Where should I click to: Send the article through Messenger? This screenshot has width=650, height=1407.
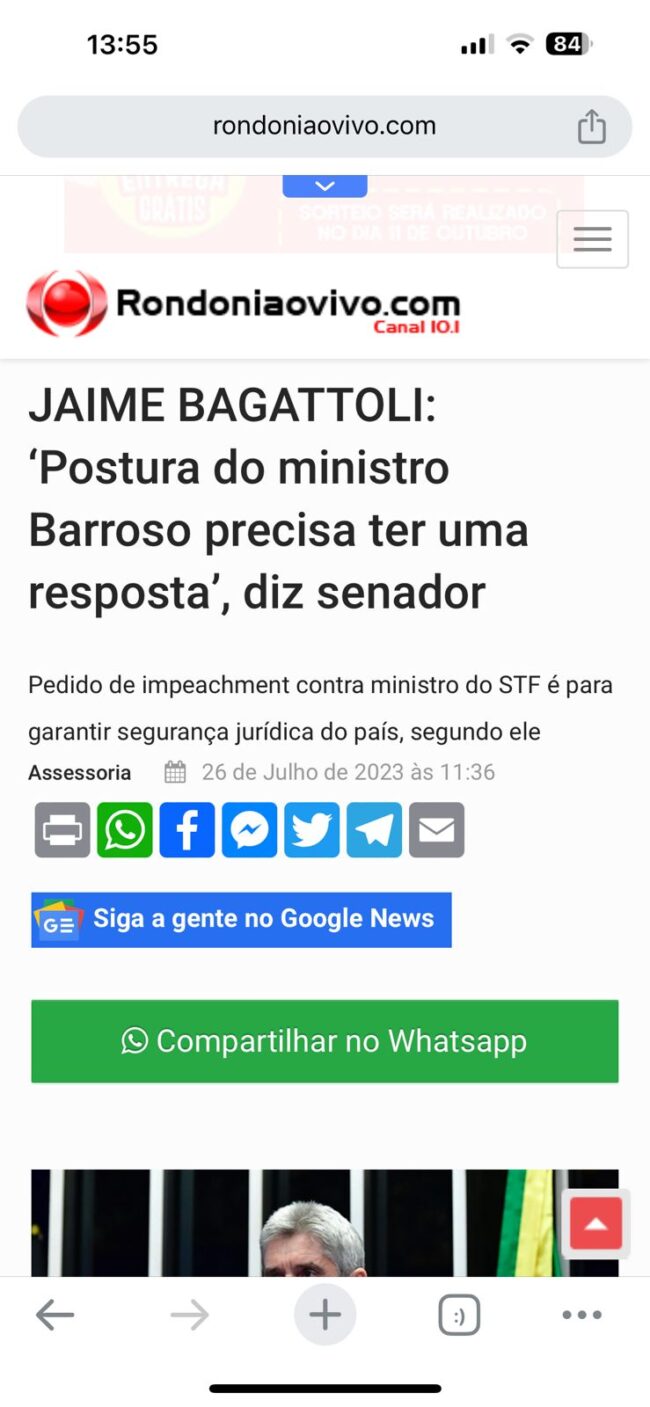pos(249,830)
